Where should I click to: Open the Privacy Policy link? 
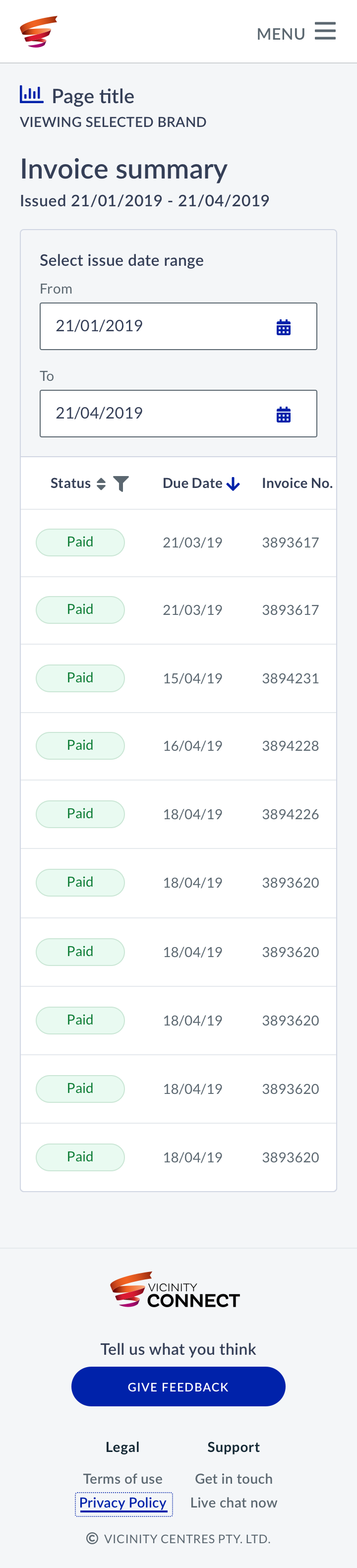coord(123,1503)
